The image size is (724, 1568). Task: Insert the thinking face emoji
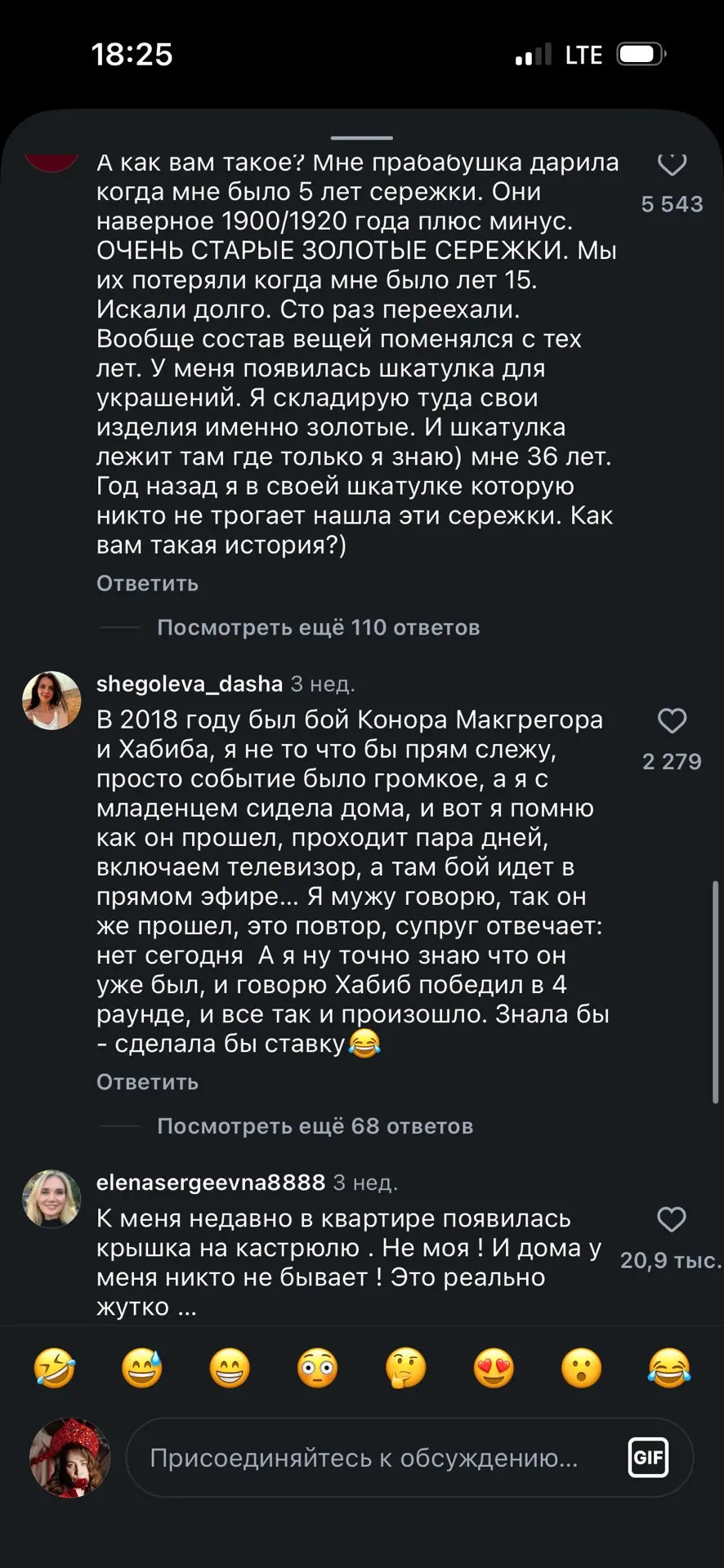406,1368
